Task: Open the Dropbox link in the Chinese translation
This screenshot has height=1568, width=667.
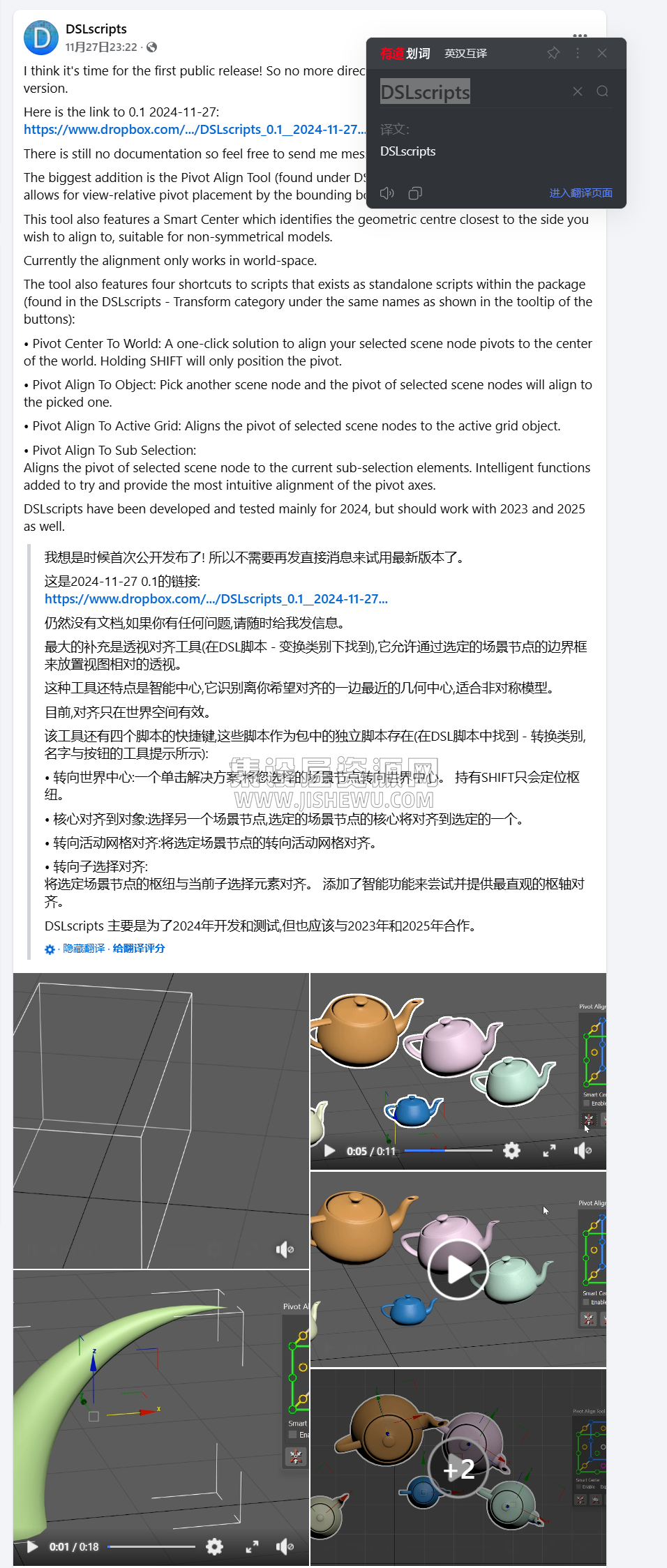Action: (216, 599)
